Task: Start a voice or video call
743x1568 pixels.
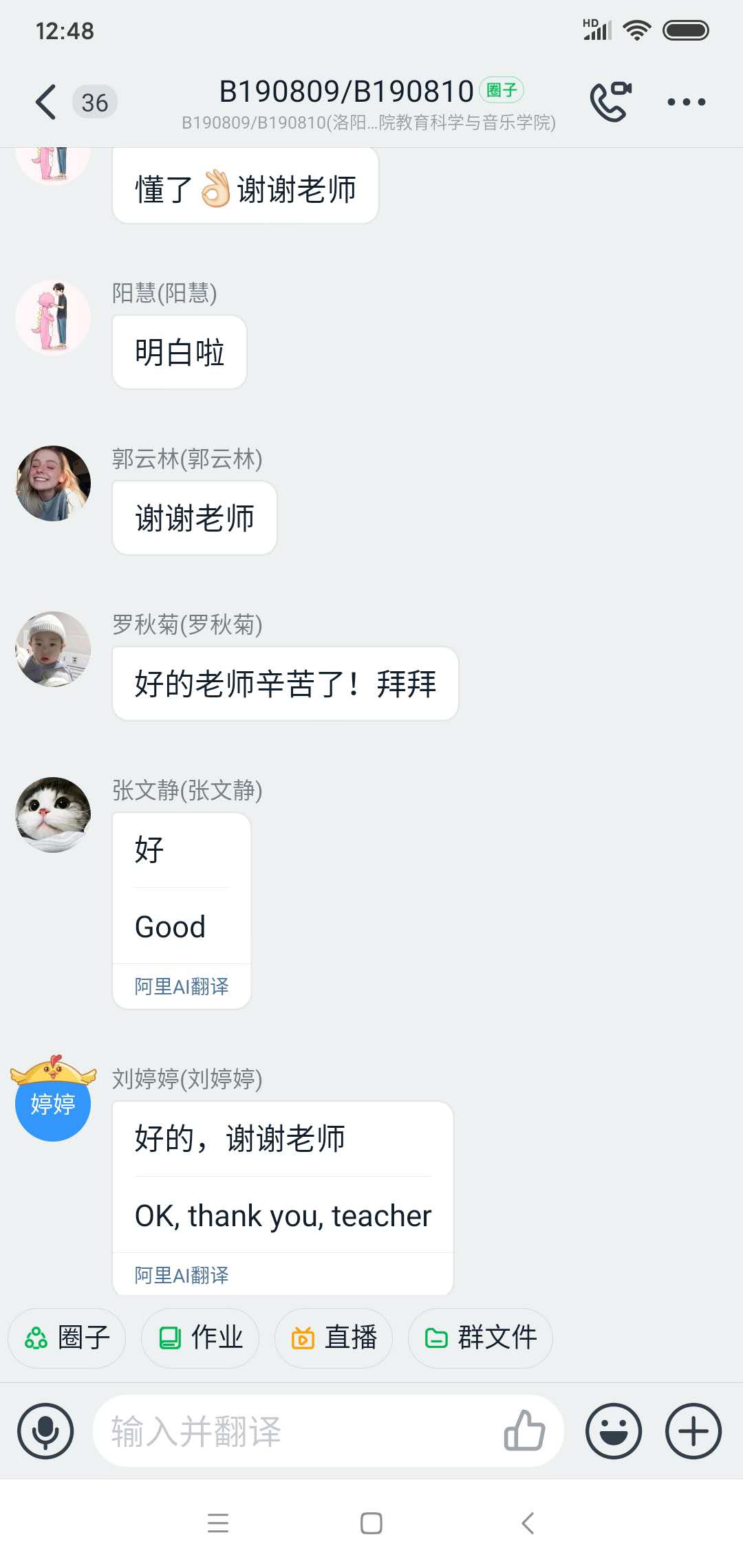Action: (x=610, y=102)
